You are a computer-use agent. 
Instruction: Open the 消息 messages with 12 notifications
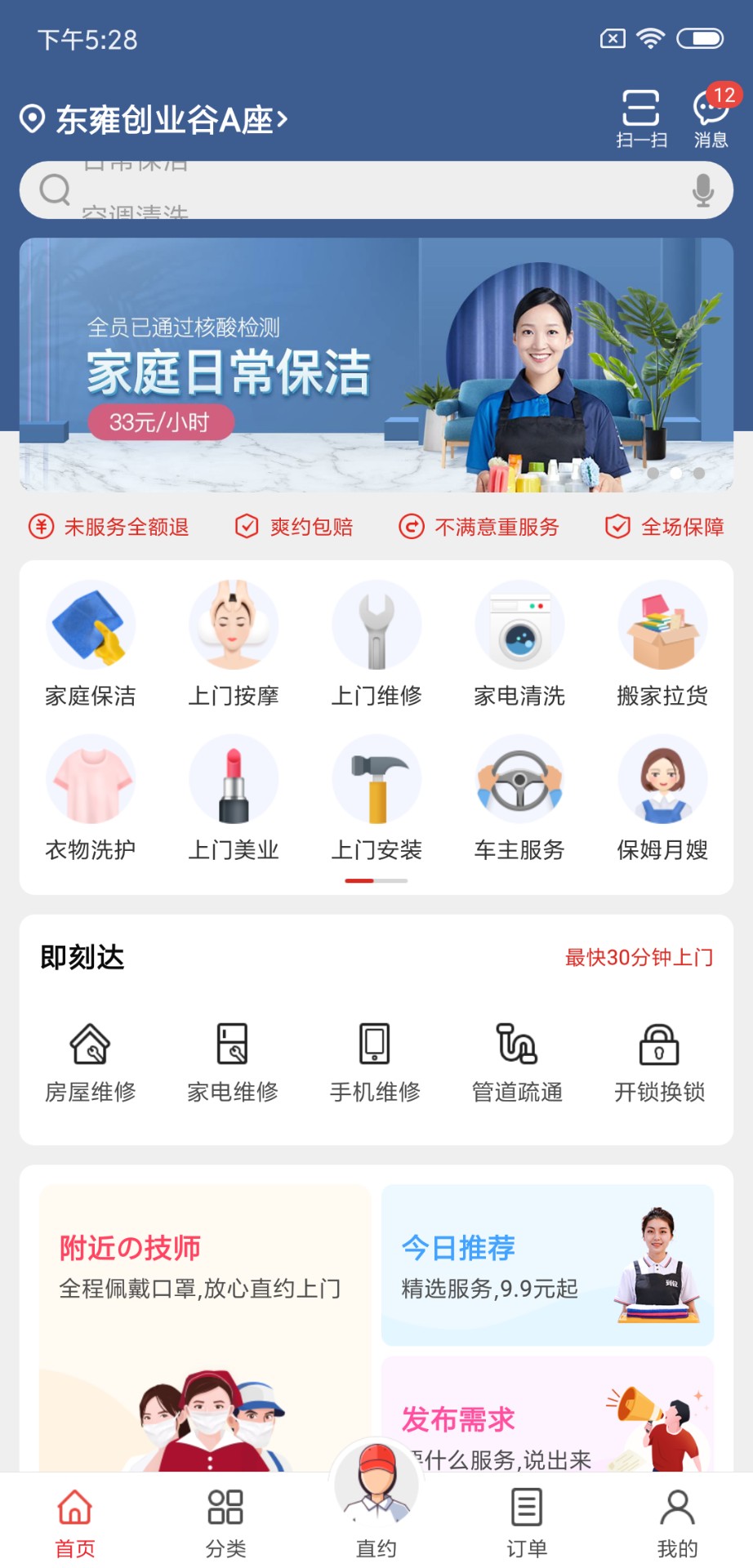(707, 116)
